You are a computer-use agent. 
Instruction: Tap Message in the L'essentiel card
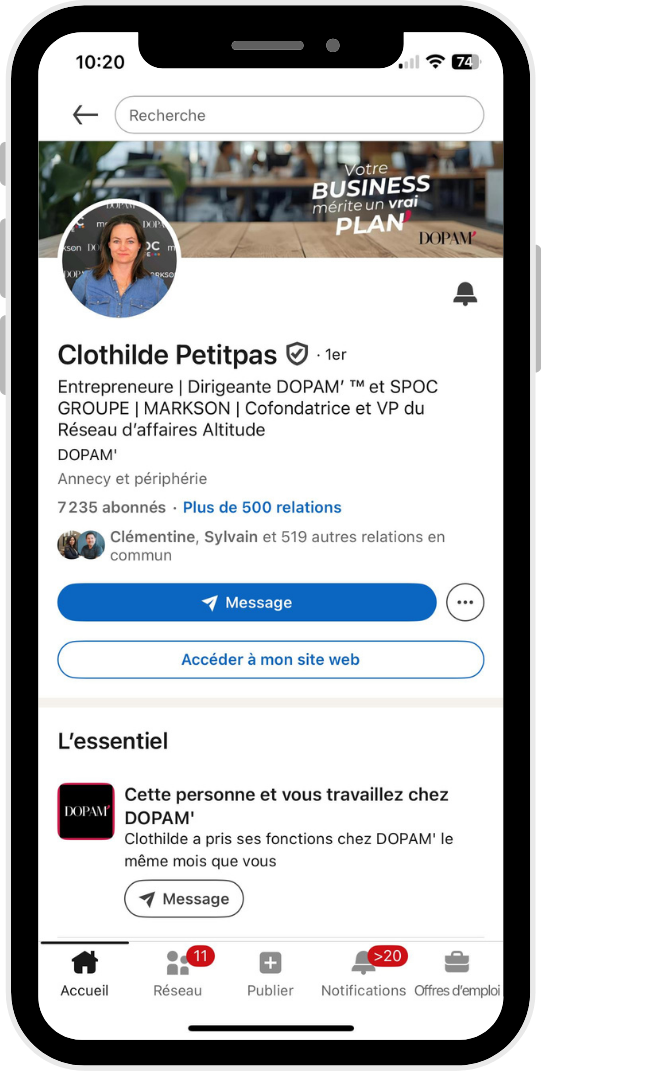coord(184,898)
